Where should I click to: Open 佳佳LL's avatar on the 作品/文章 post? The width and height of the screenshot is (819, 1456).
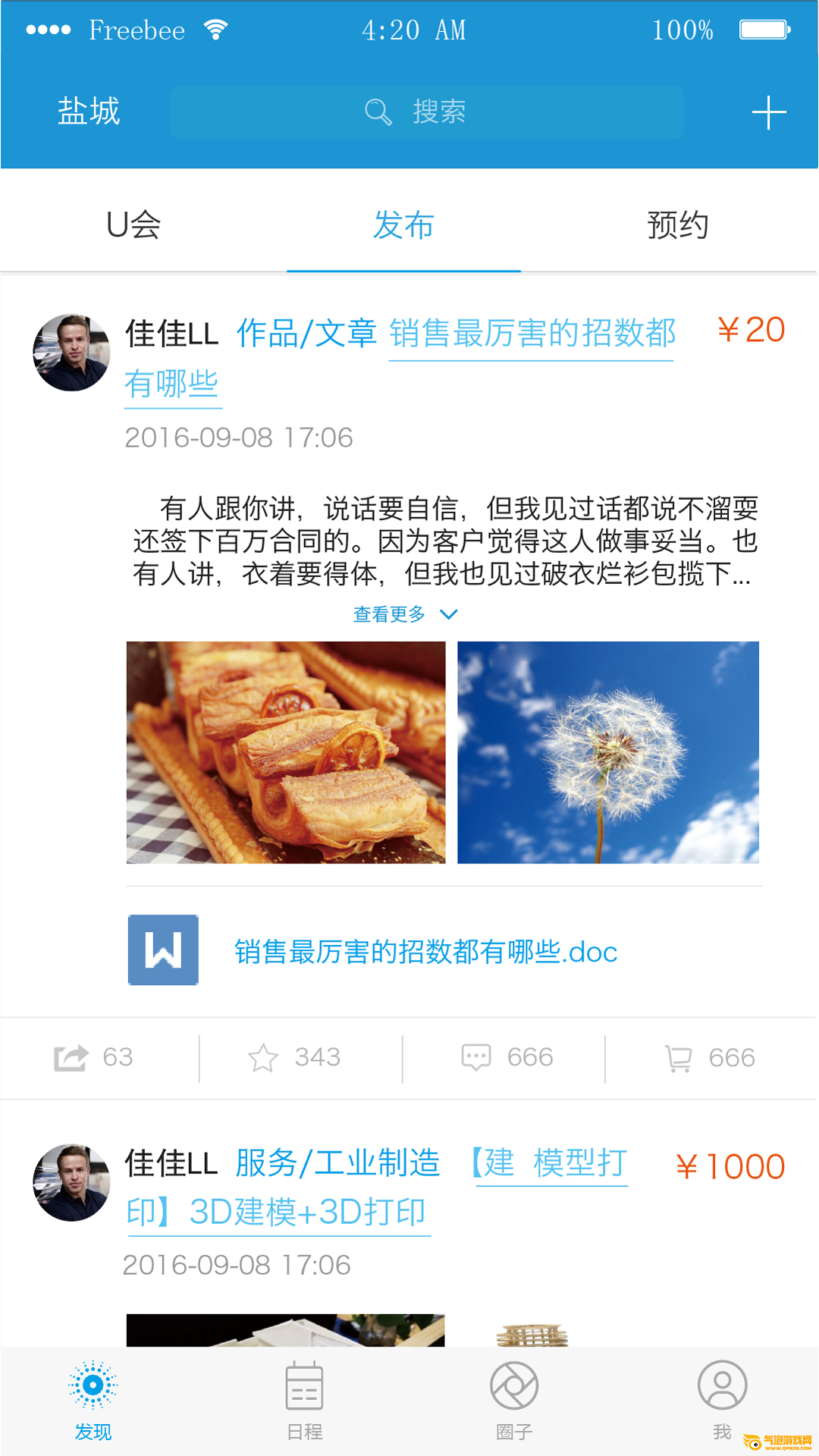click(71, 353)
